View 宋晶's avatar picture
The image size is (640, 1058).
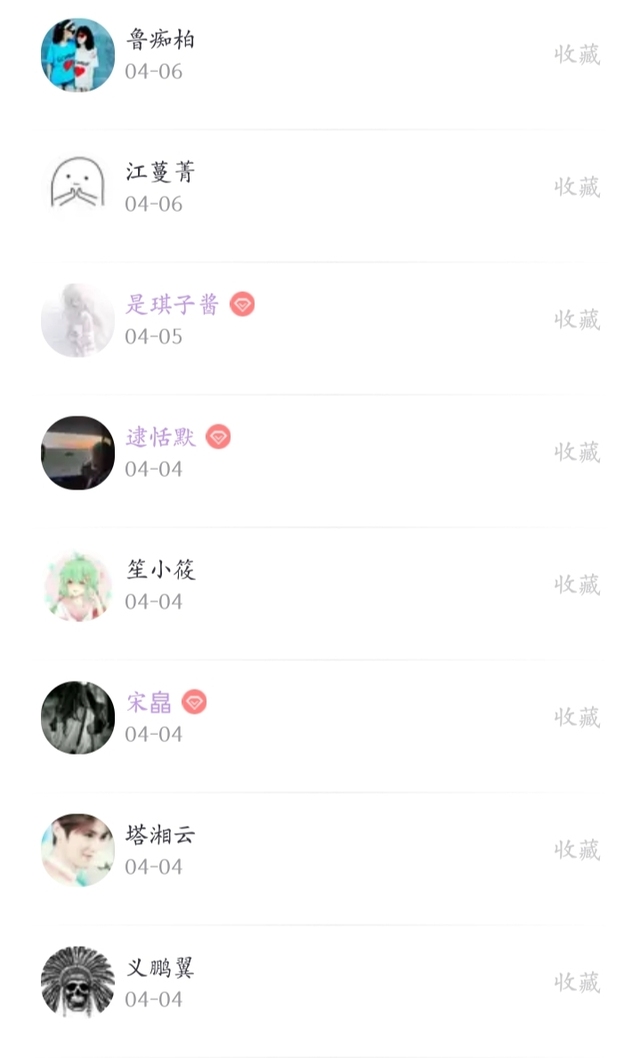point(78,717)
